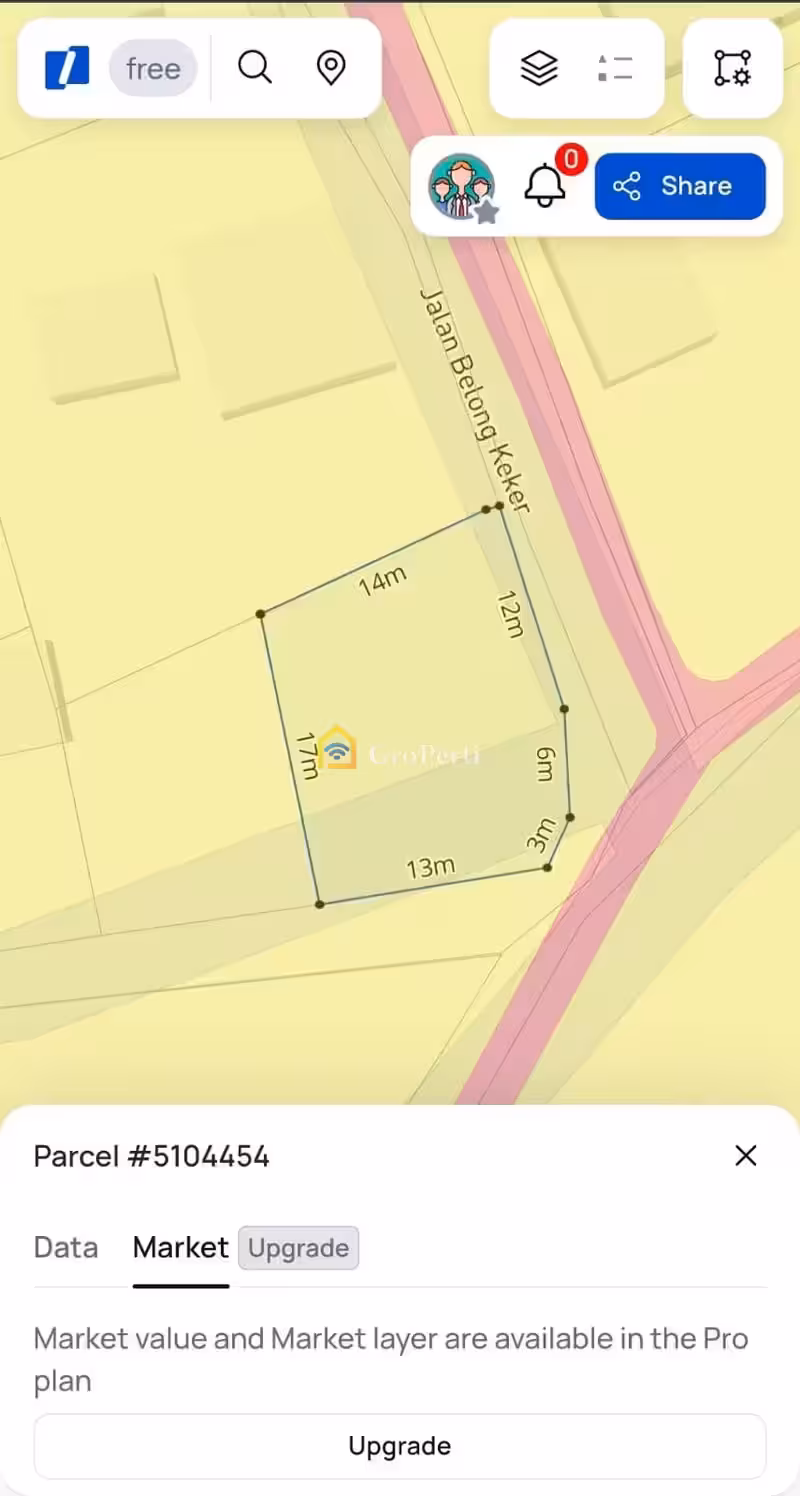Close the Parcel #5104454 panel

coord(746,1156)
